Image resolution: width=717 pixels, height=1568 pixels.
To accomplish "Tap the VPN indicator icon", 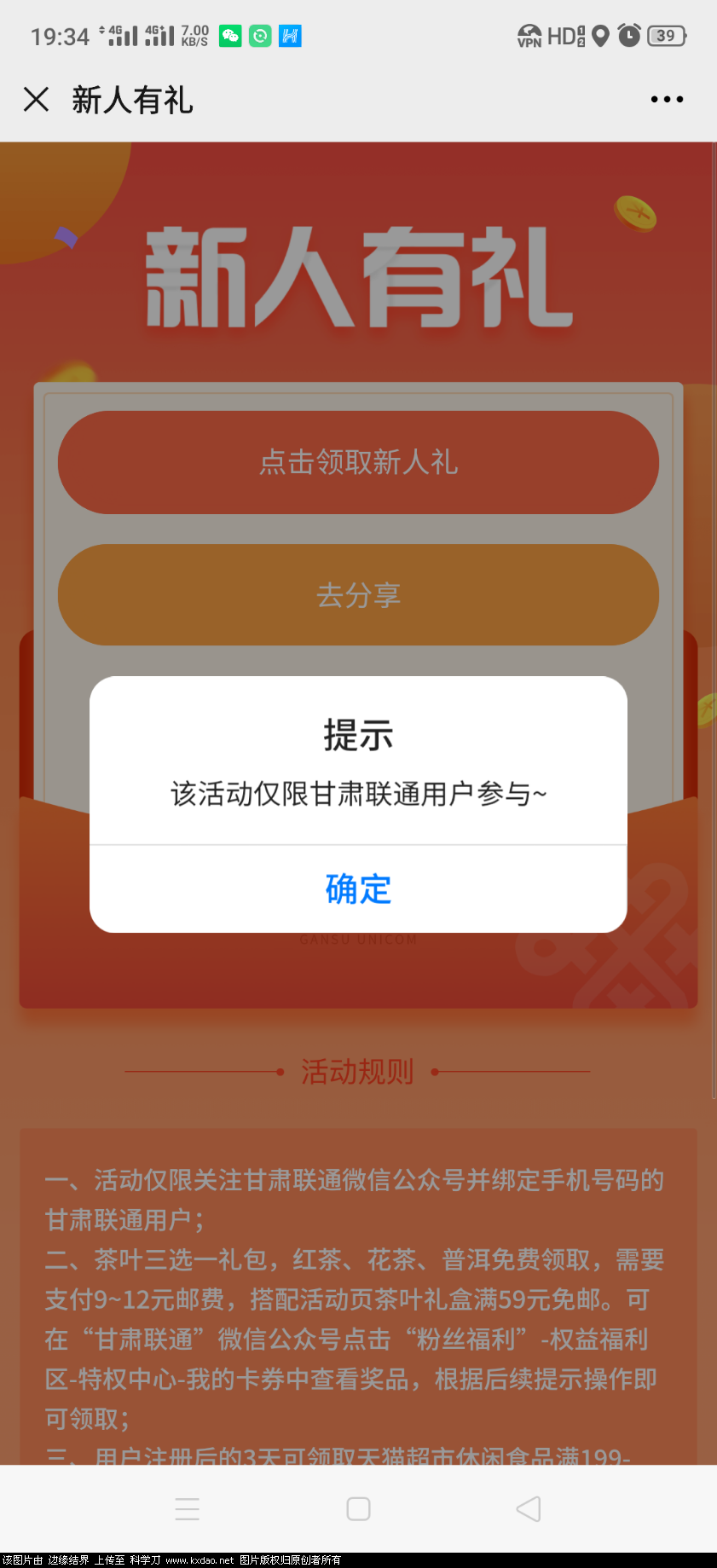I will (528, 37).
